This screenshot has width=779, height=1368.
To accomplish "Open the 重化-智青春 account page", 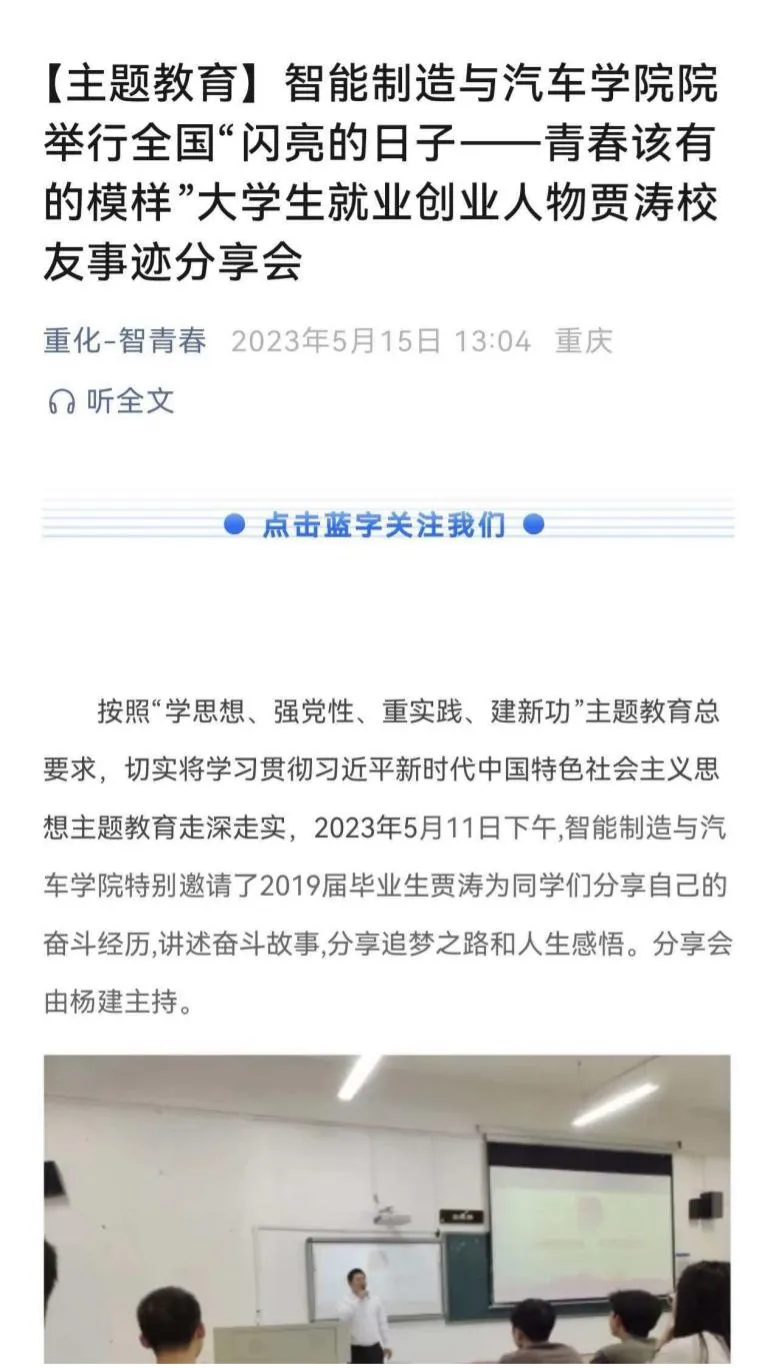I will [x=125, y=342].
